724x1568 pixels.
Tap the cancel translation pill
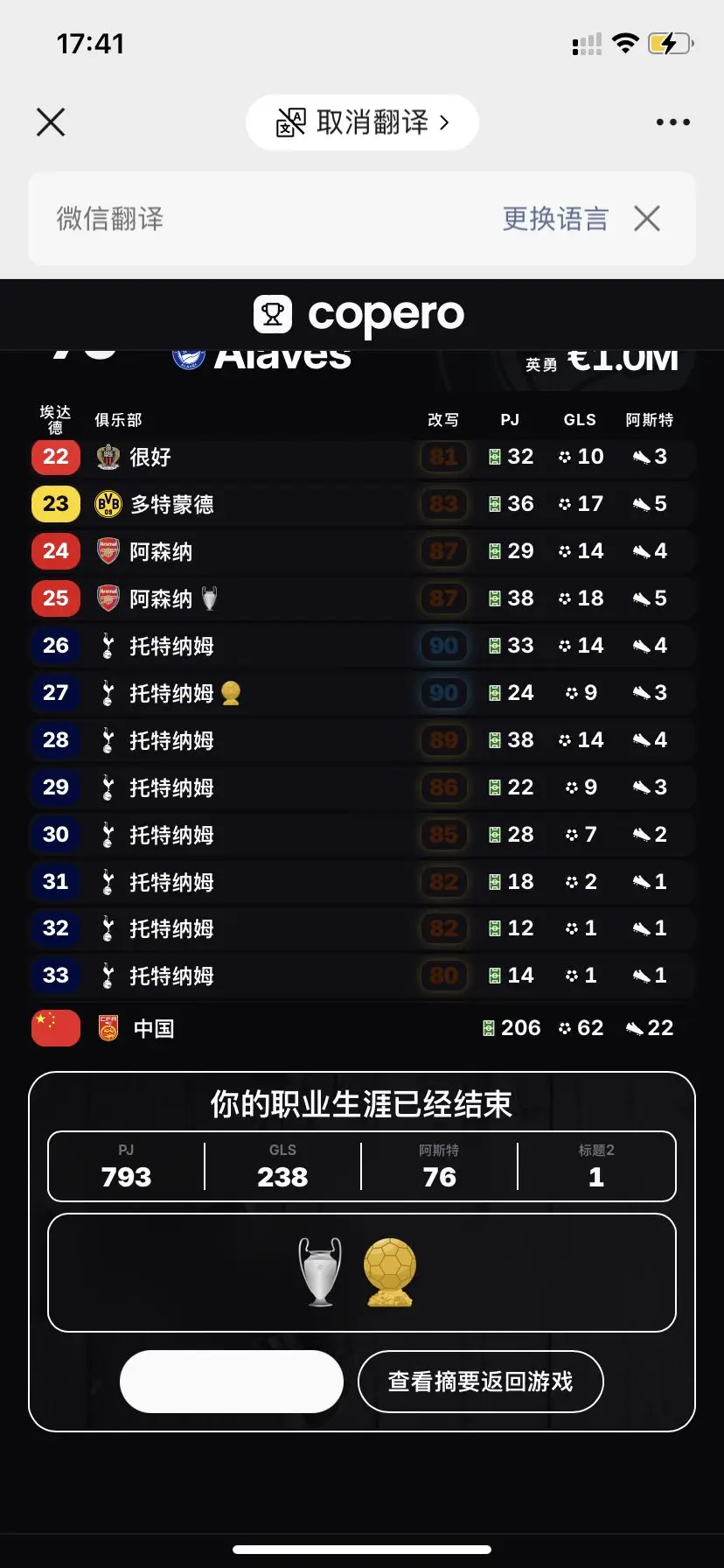pos(362,122)
